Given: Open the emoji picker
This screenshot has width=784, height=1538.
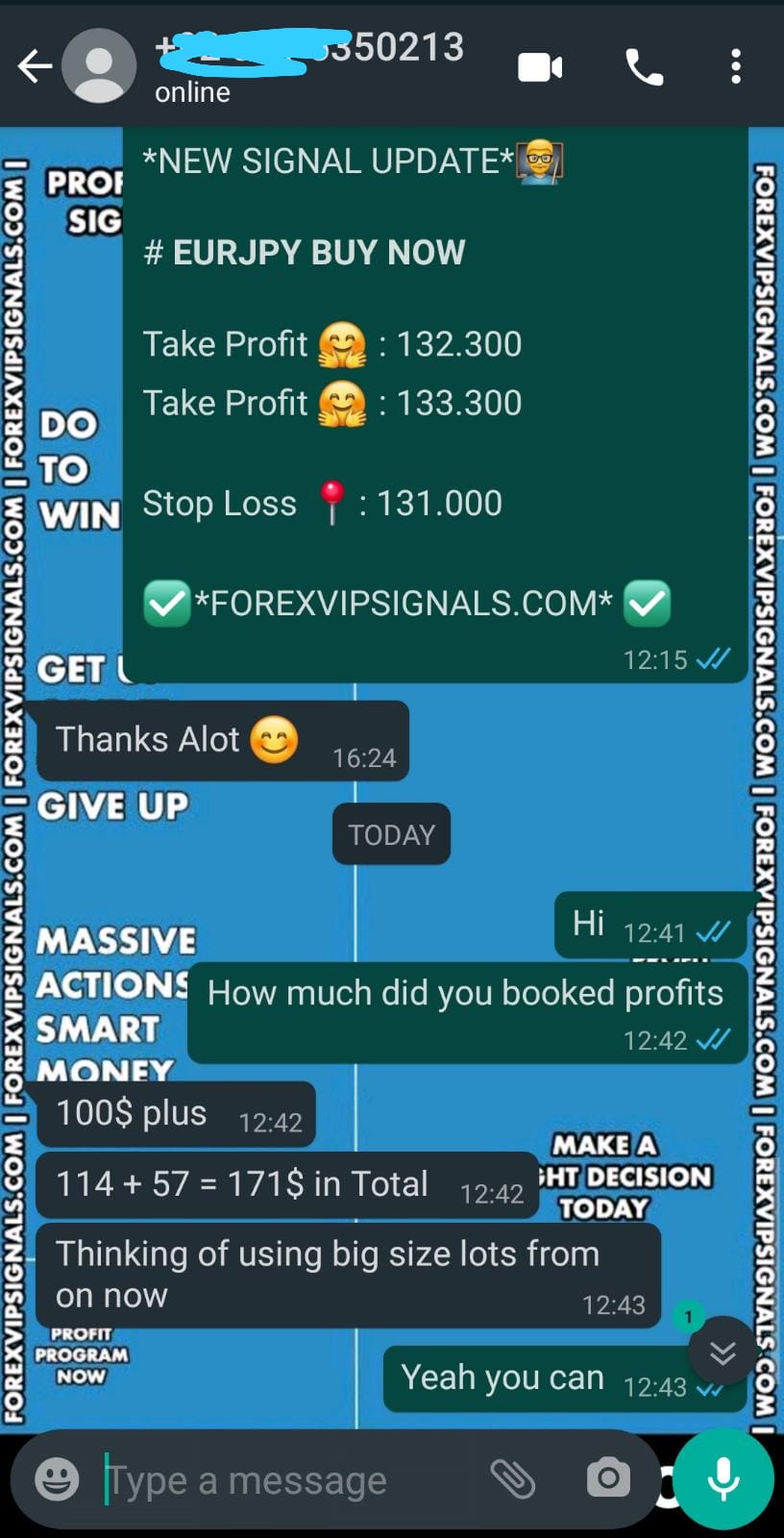Looking at the screenshot, I should (57, 1479).
